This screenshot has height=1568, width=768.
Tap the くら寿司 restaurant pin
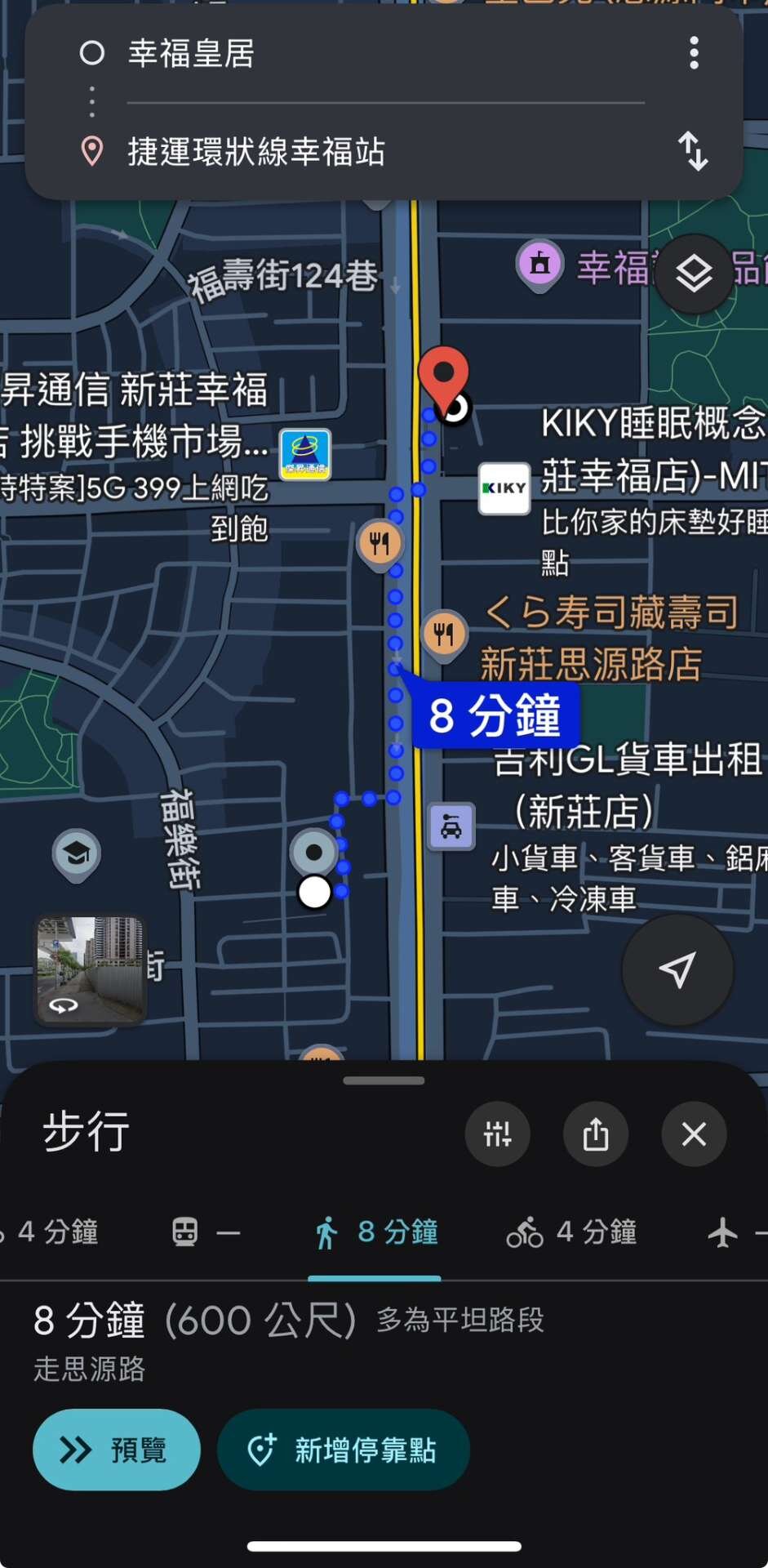click(444, 634)
